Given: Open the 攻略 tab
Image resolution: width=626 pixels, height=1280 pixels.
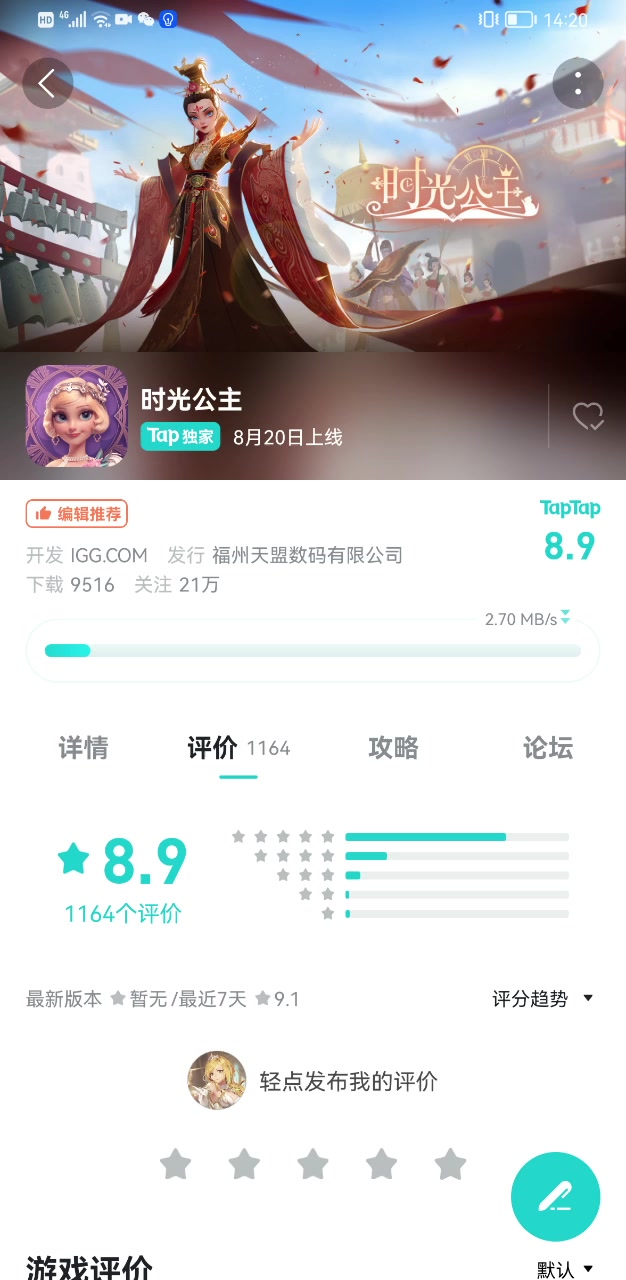Looking at the screenshot, I should click(393, 748).
